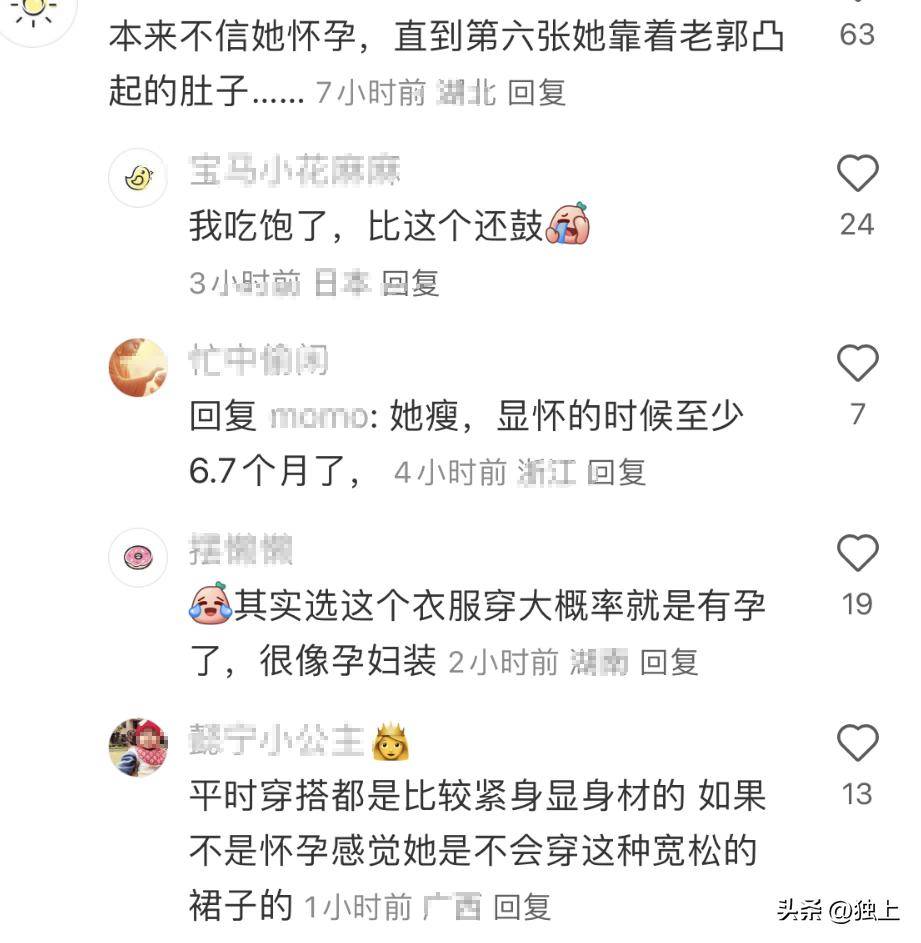
Task: Open the avatar beside '回复 momo' comment
Action: pyautogui.click(x=137, y=367)
